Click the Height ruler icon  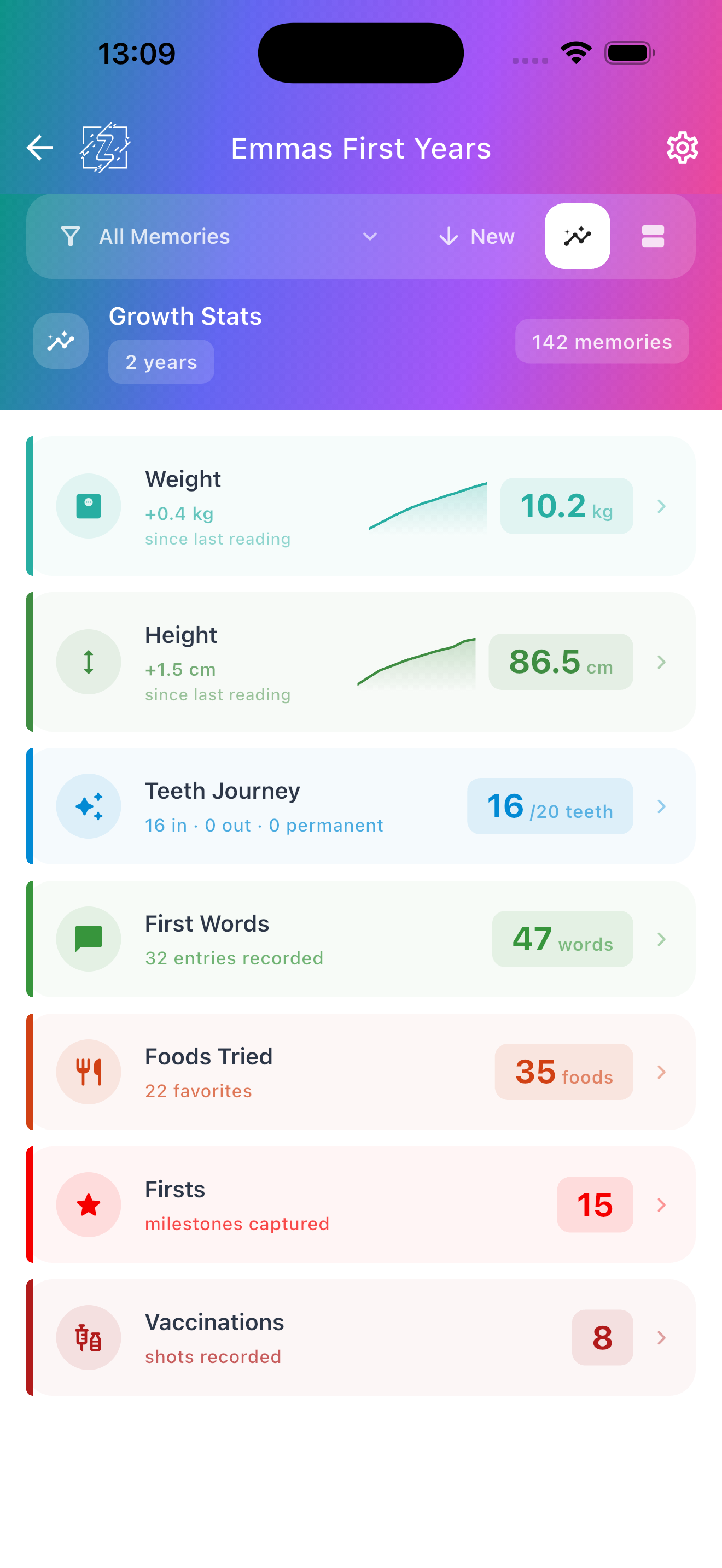pos(88,661)
